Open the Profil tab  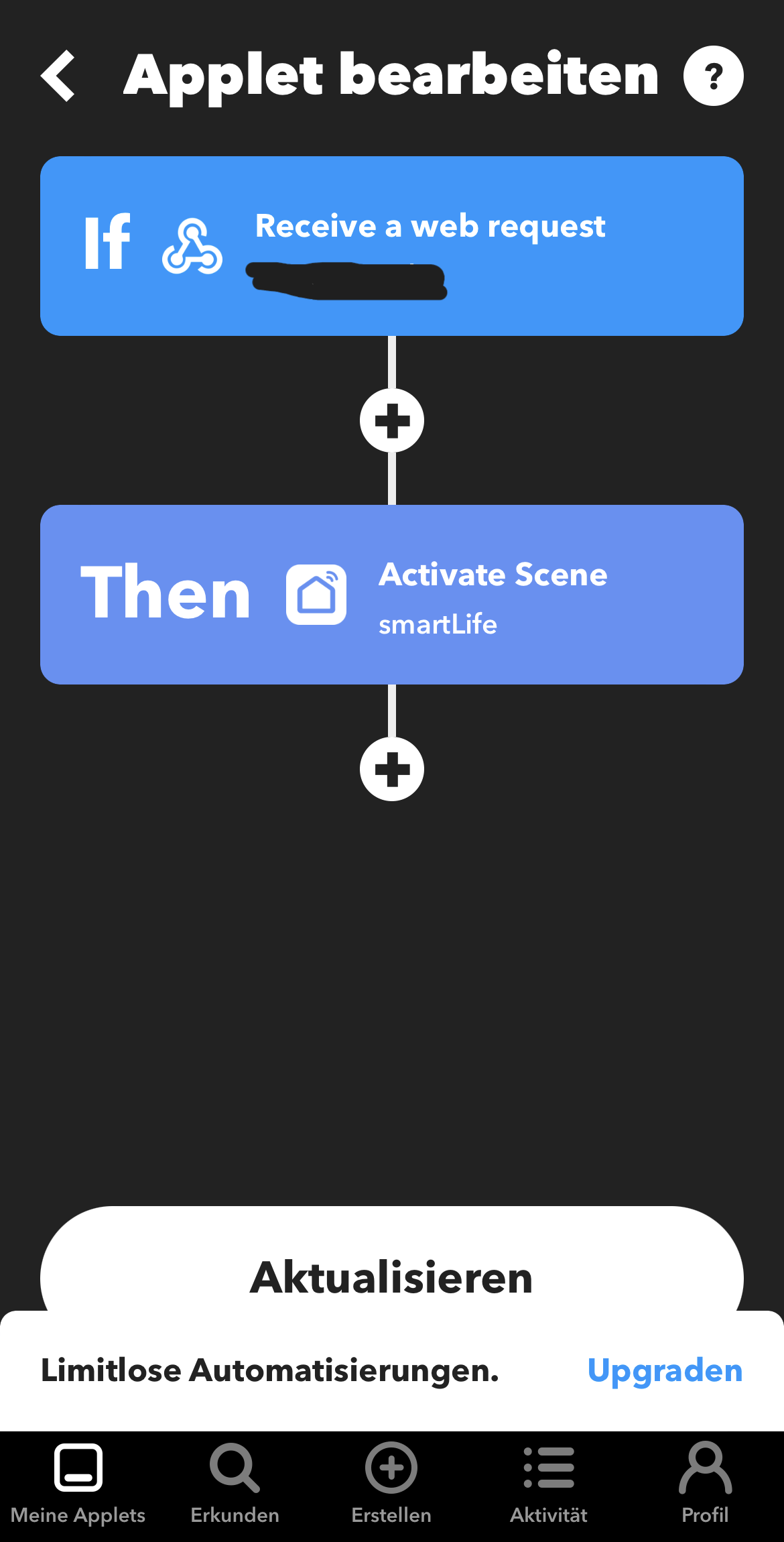click(x=705, y=1483)
